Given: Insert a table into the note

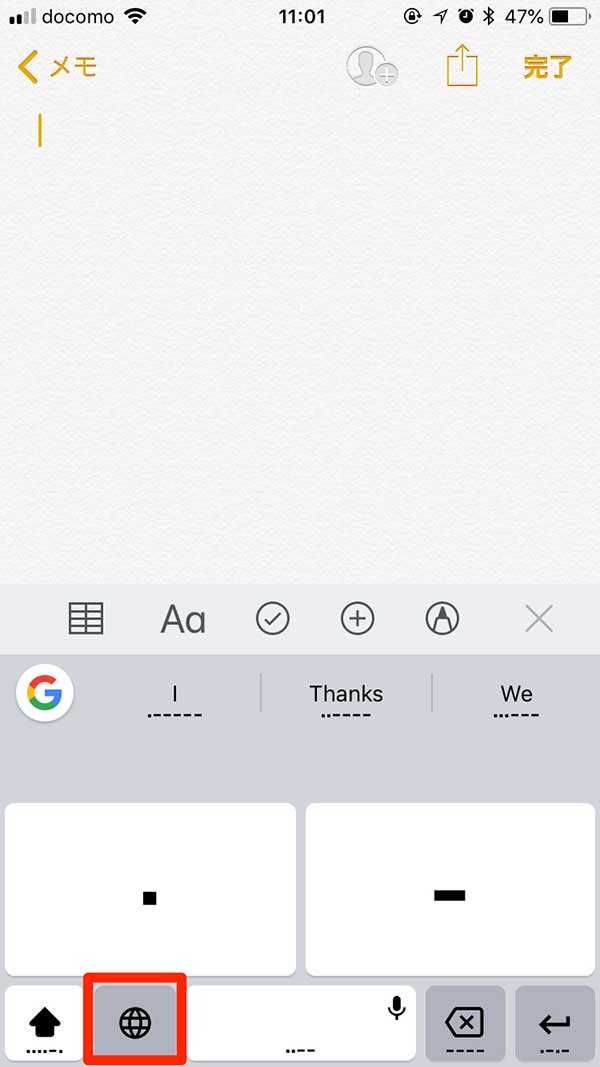Looking at the screenshot, I should pos(86,619).
